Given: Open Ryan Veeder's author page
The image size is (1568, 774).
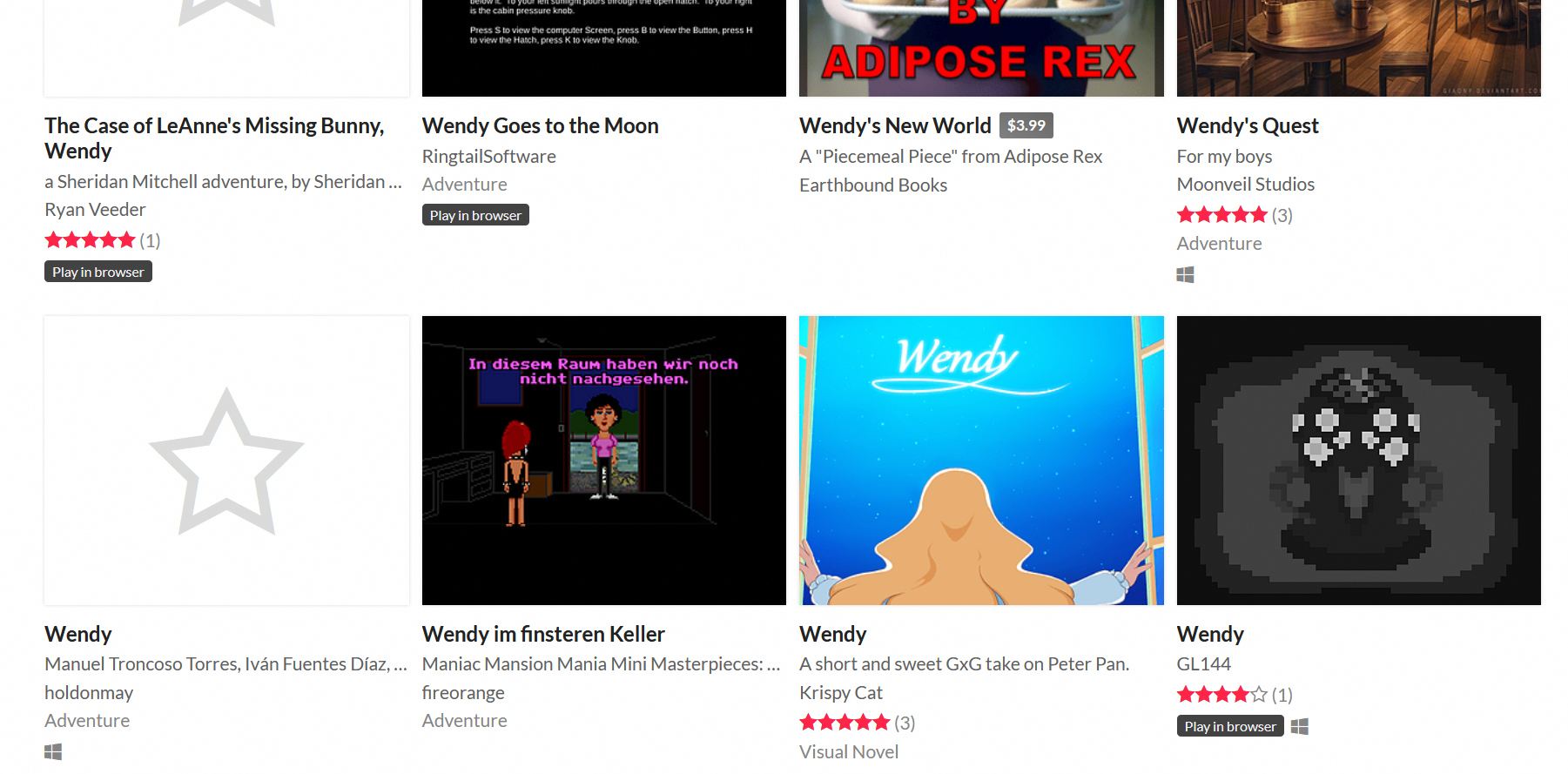Looking at the screenshot, I should click(95, 210).
